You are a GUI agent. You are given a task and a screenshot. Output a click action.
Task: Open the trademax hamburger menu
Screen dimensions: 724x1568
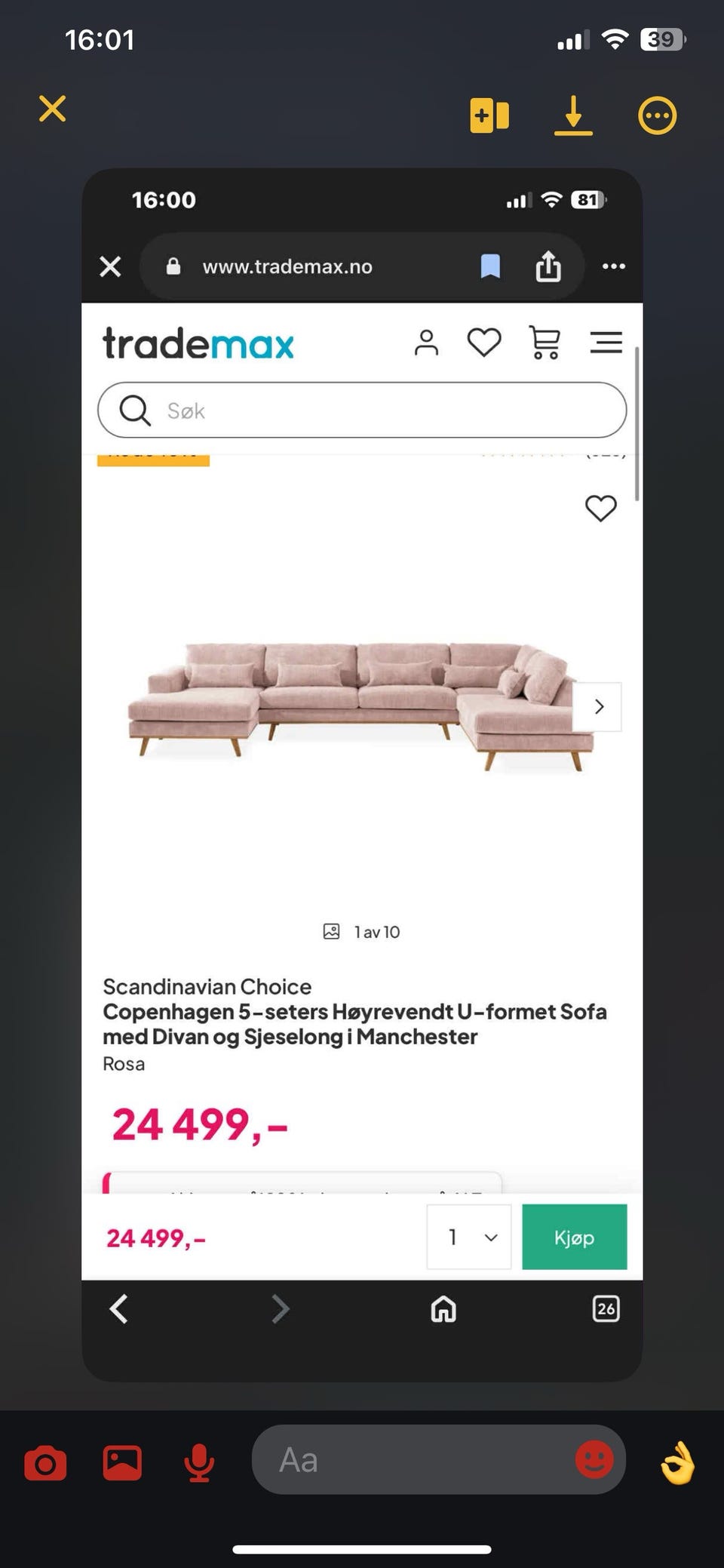pyautogui.click(x=606, y=342)
